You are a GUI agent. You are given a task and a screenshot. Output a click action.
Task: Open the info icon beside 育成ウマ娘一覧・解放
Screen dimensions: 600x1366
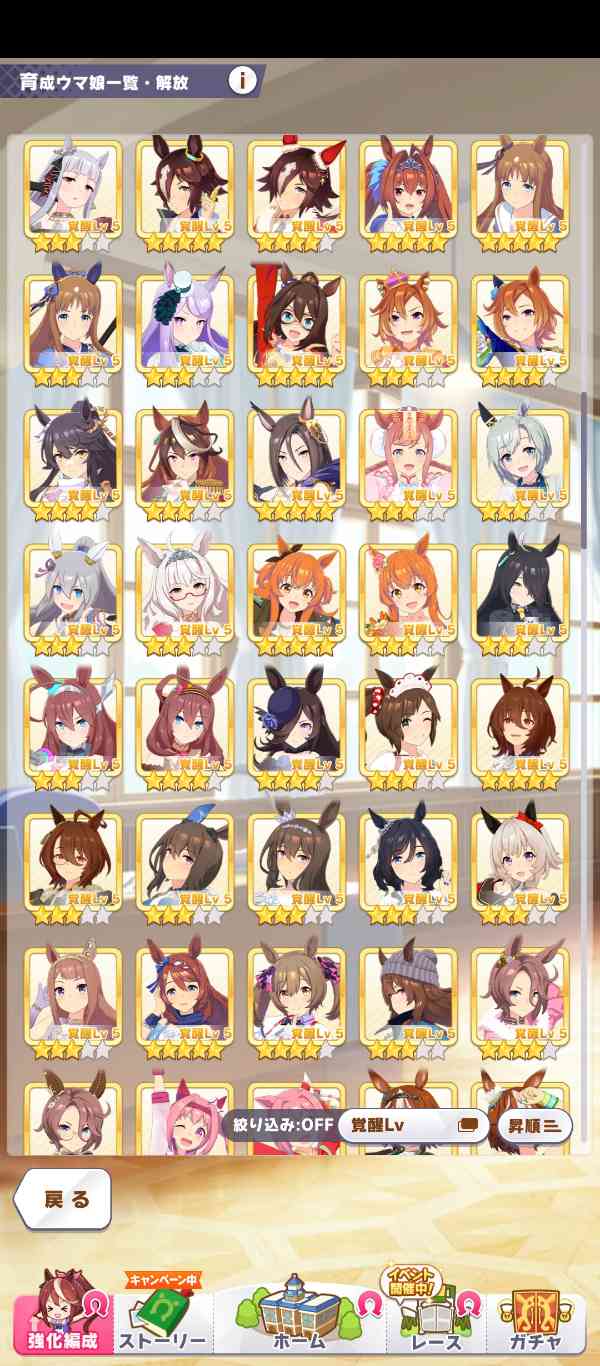point(242,81)
